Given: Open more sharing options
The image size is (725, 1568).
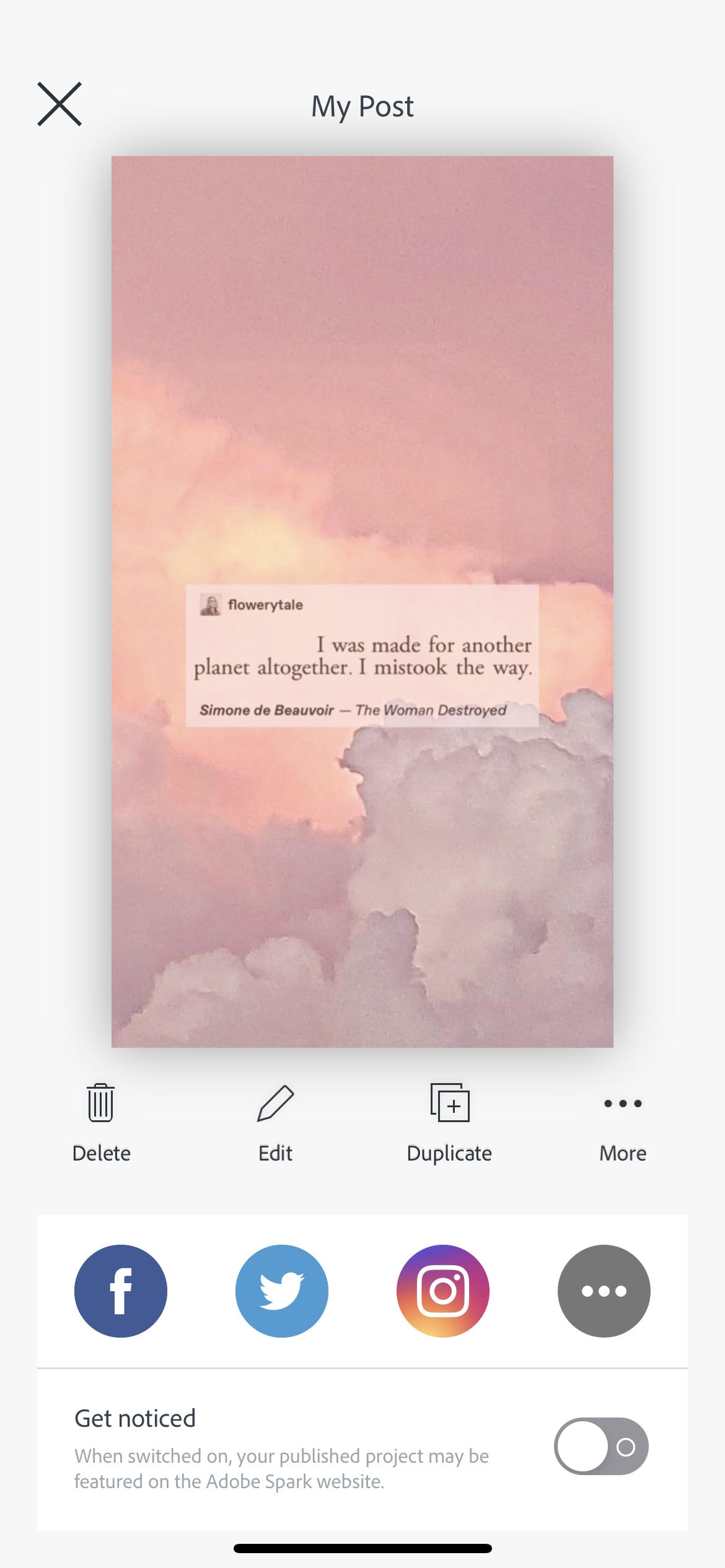Looking at the screenshot, I should 604,1291.
